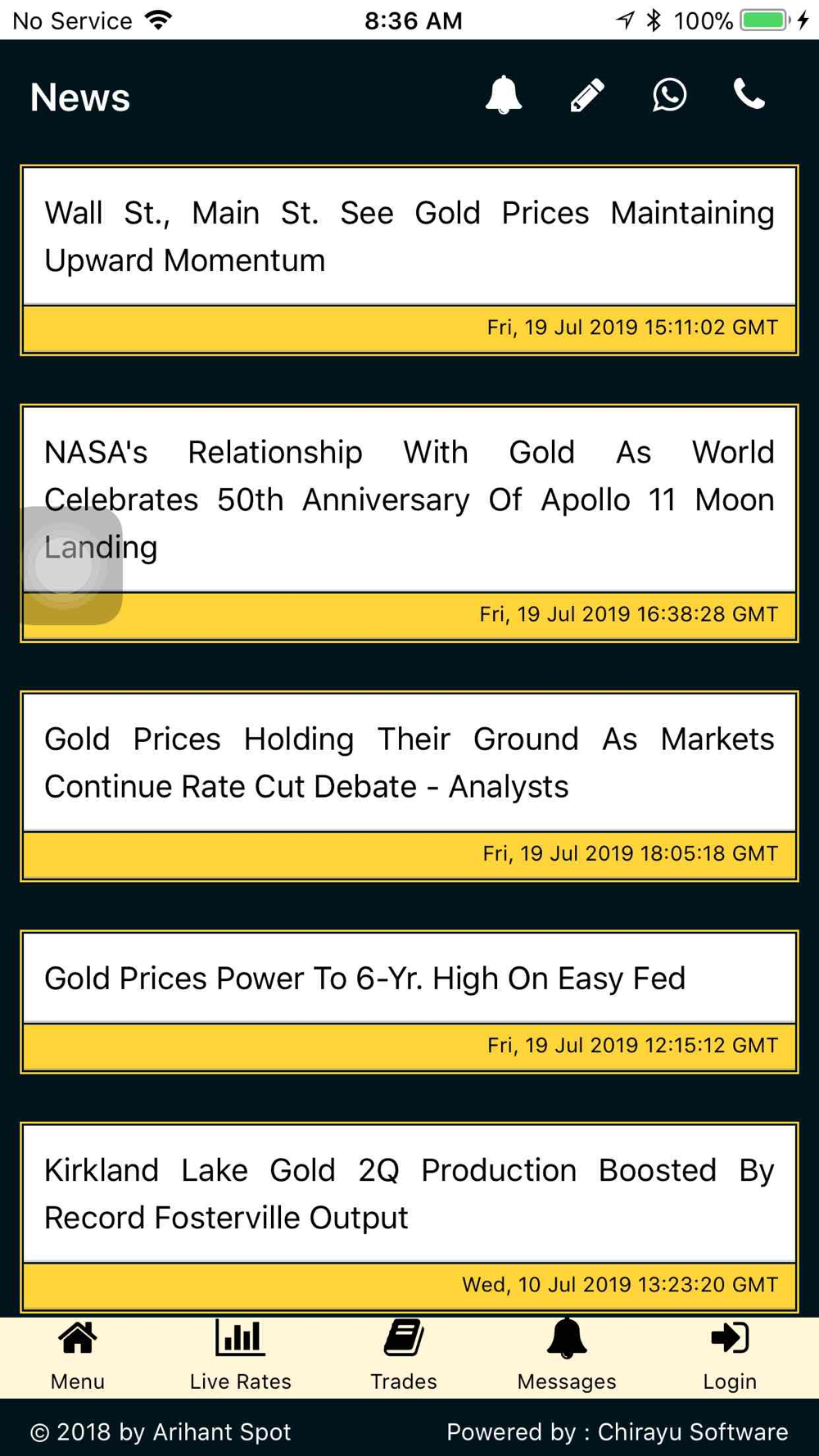Open Gold Prices Holding Their Ground article
Image resolution: width=819 pixels, height=1456 pixels.
tap(409, 786)
